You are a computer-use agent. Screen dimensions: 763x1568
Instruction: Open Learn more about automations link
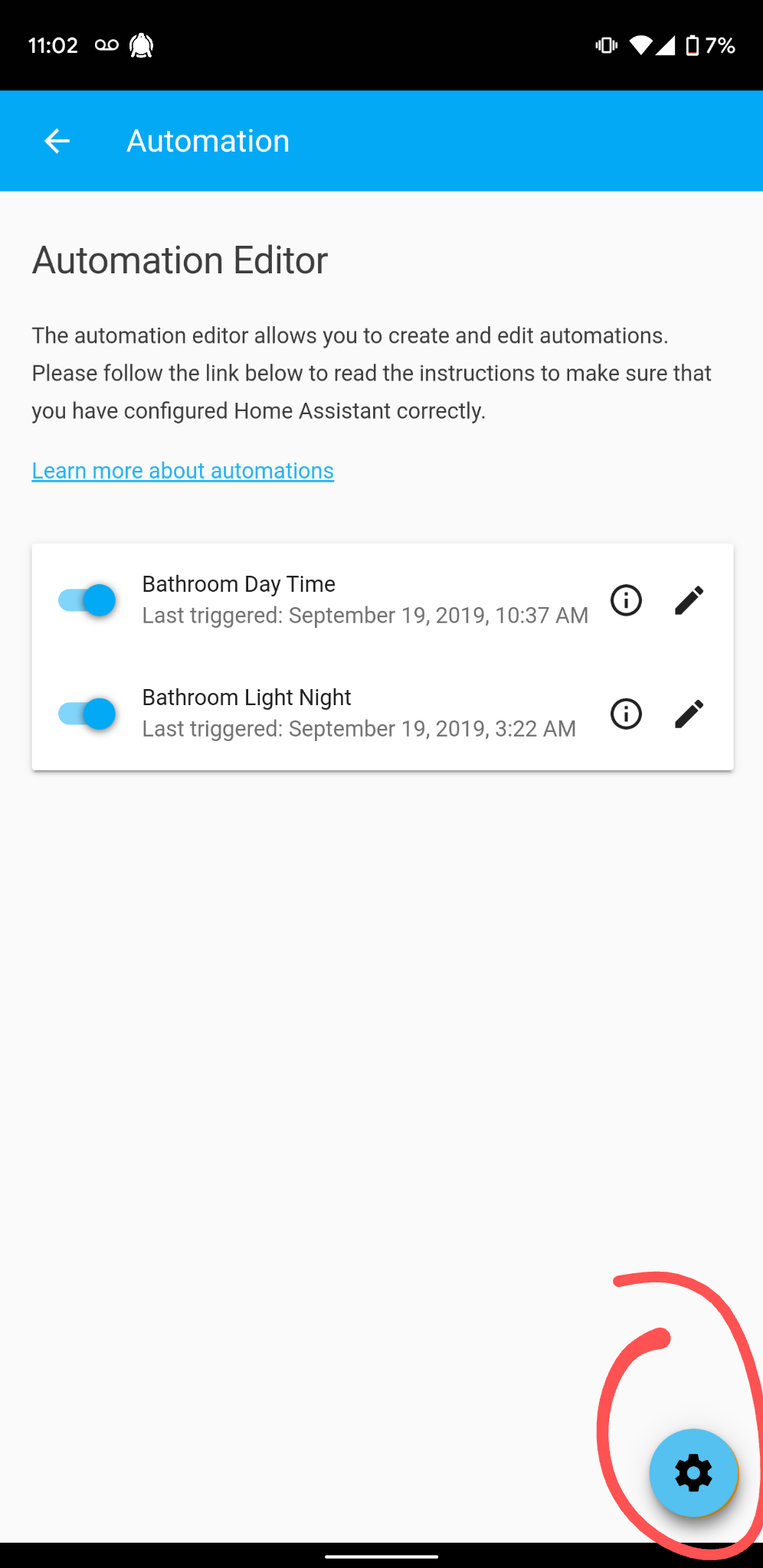pos(182,470)
